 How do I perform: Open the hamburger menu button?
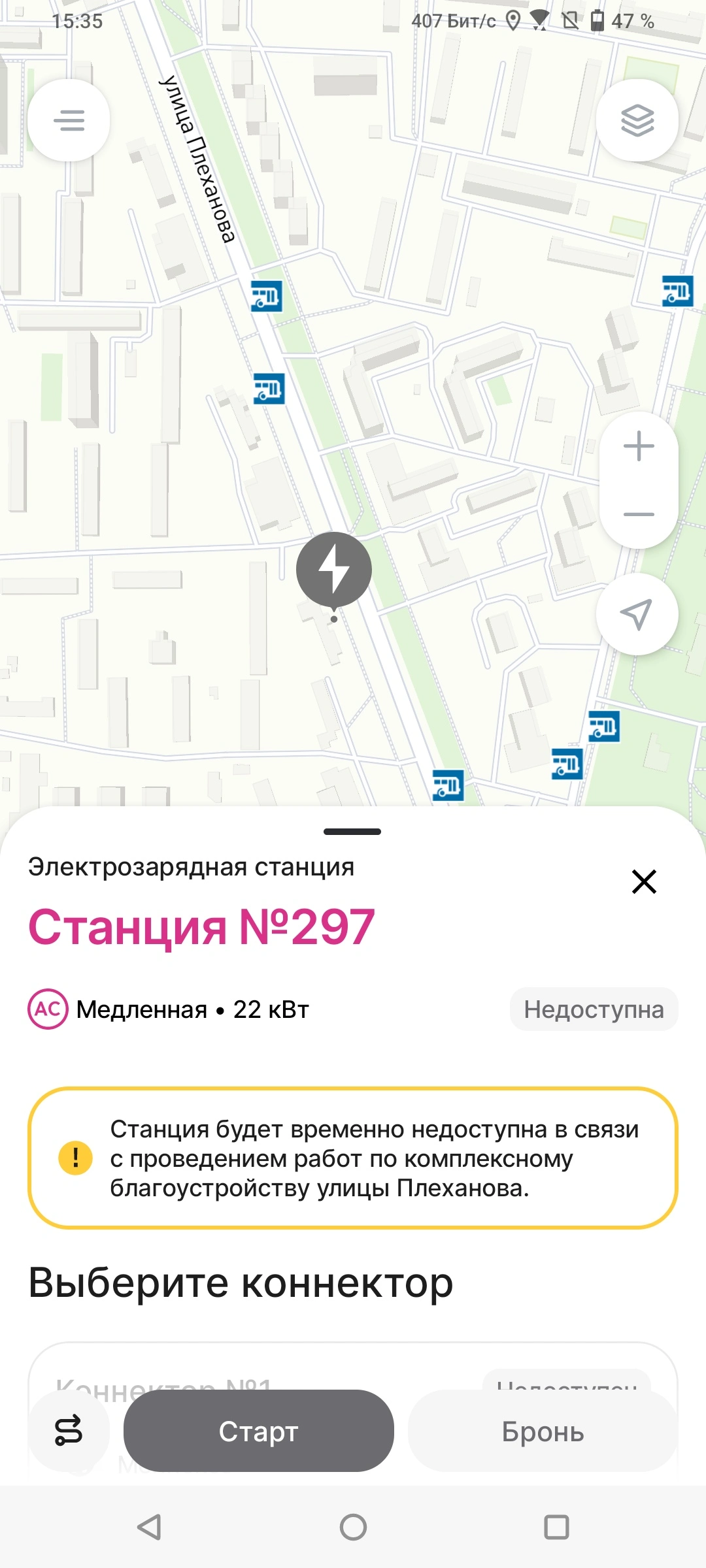pyautogui.click(x=69, y=120)
